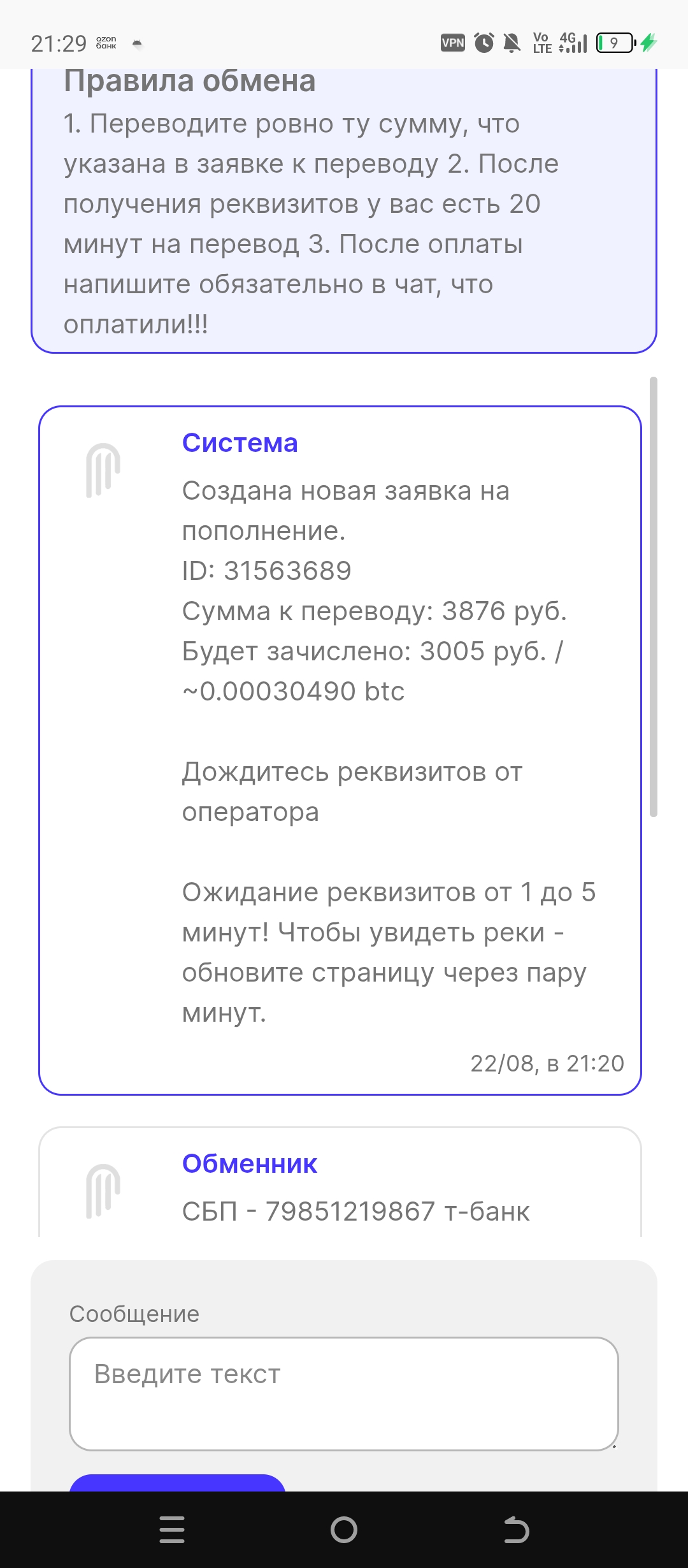This screenshot has height=1568, width=688.
Task: Go to the home screen
Action: [x=344, y=1530]
